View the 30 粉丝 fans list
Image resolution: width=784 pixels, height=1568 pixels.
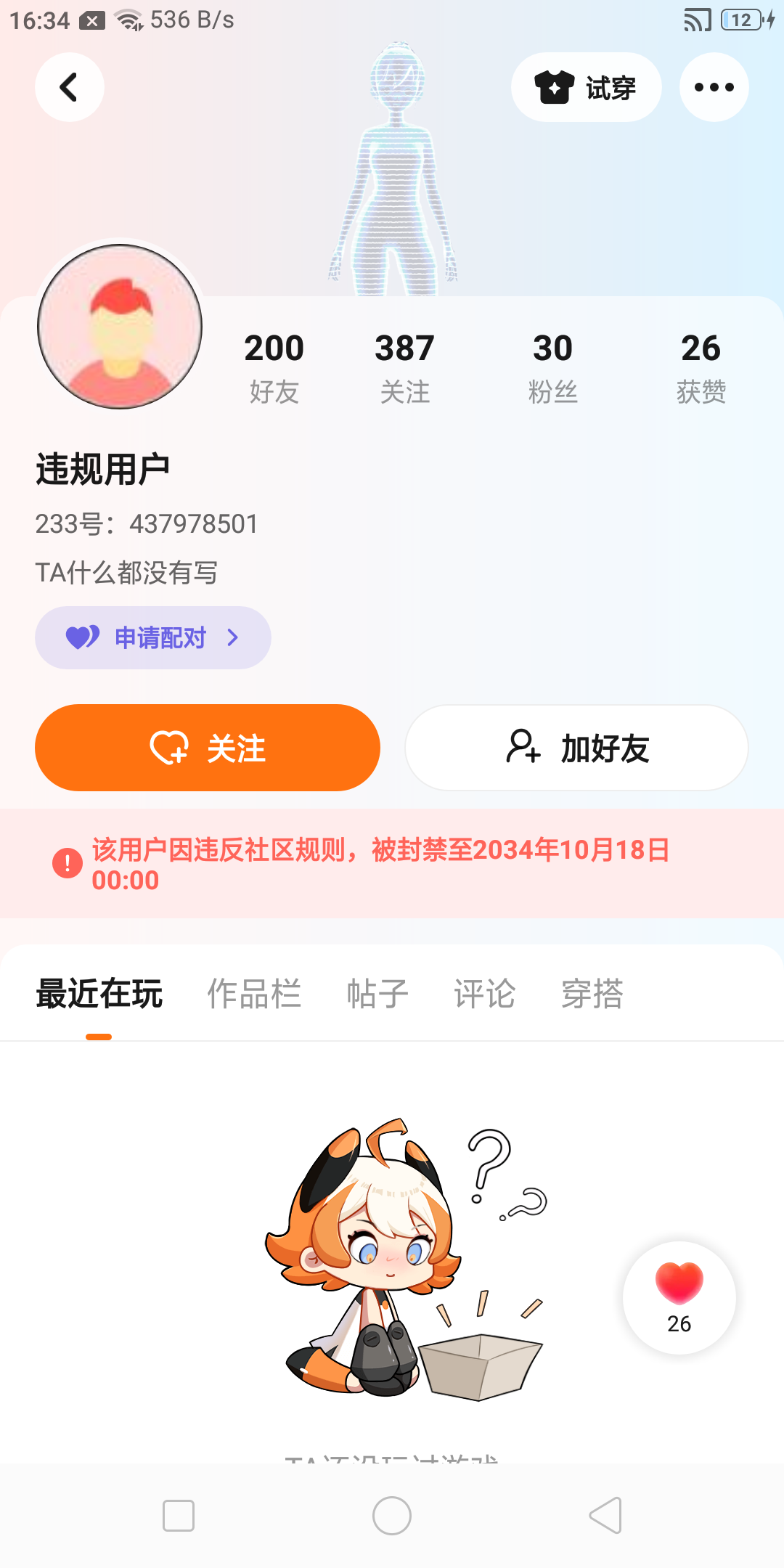tap(552, 367)
